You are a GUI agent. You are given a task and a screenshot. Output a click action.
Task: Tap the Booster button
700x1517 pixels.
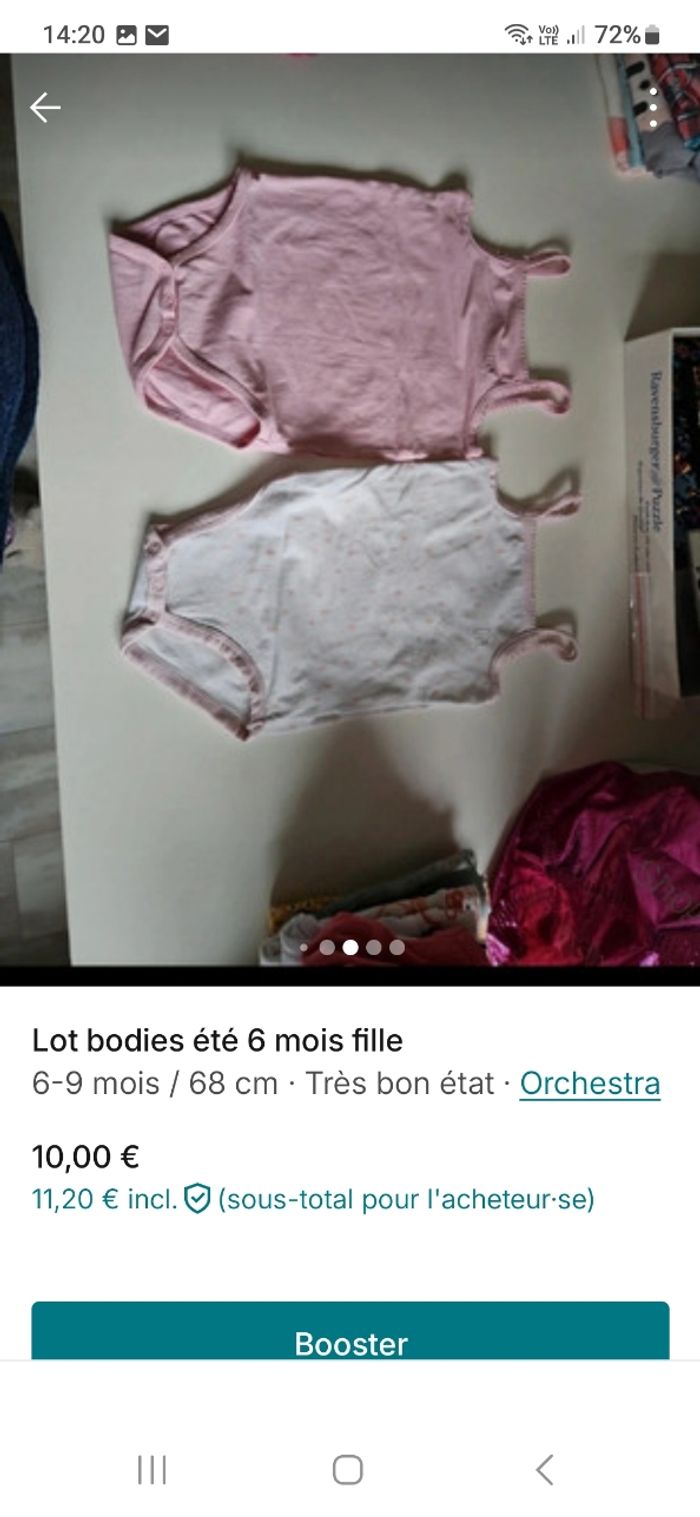coord(350,1334)
